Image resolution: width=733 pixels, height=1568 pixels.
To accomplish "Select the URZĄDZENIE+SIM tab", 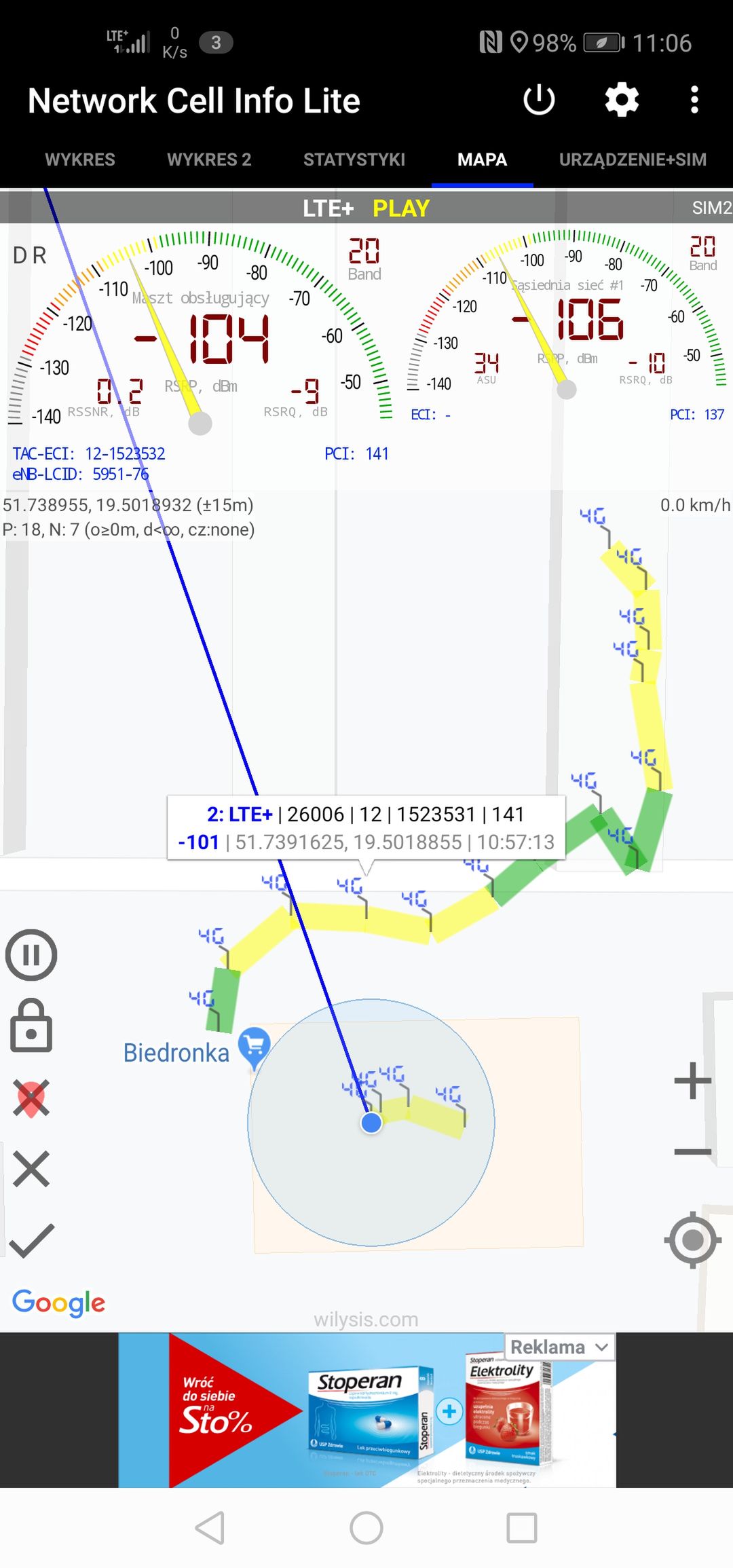I will coord(633,160).
